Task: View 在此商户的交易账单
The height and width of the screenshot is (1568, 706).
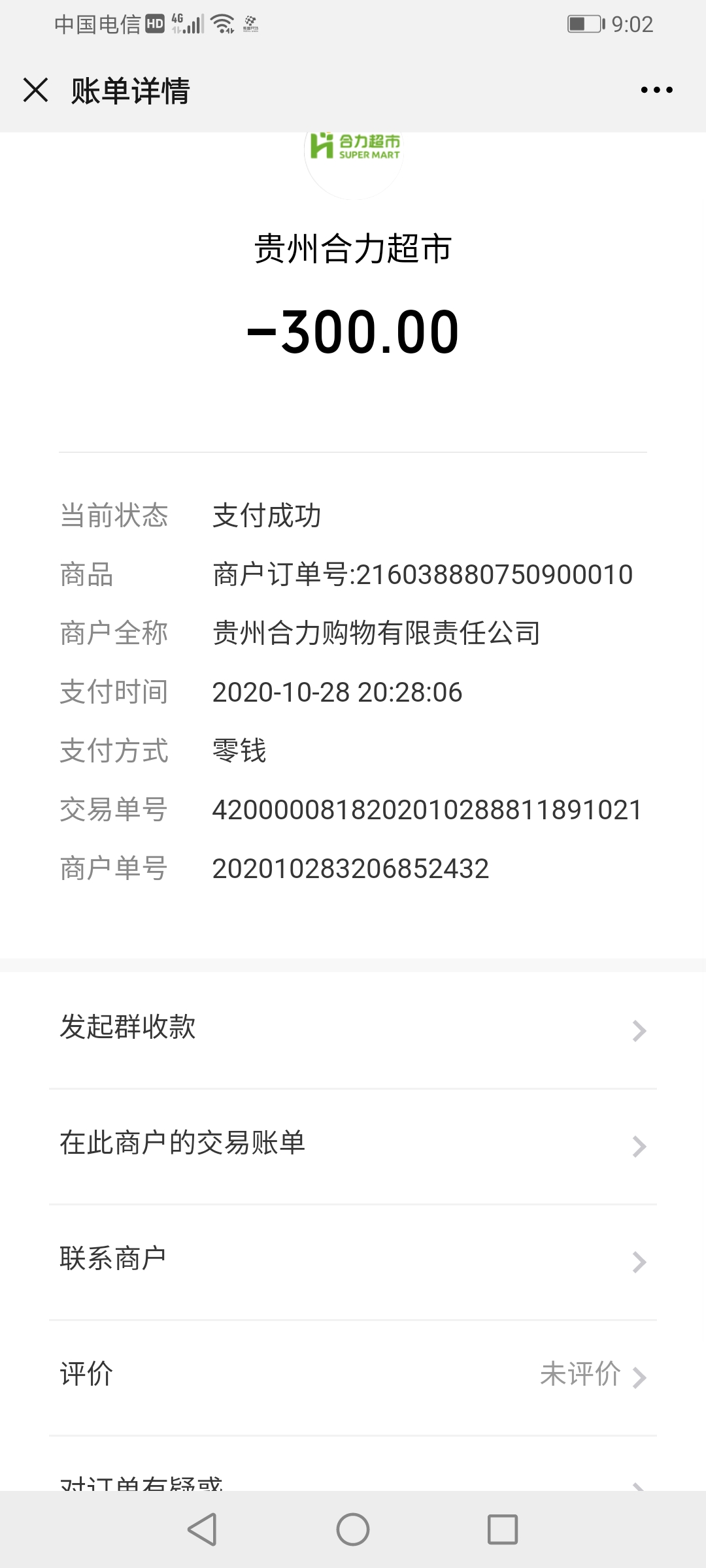Action: 353,1145
